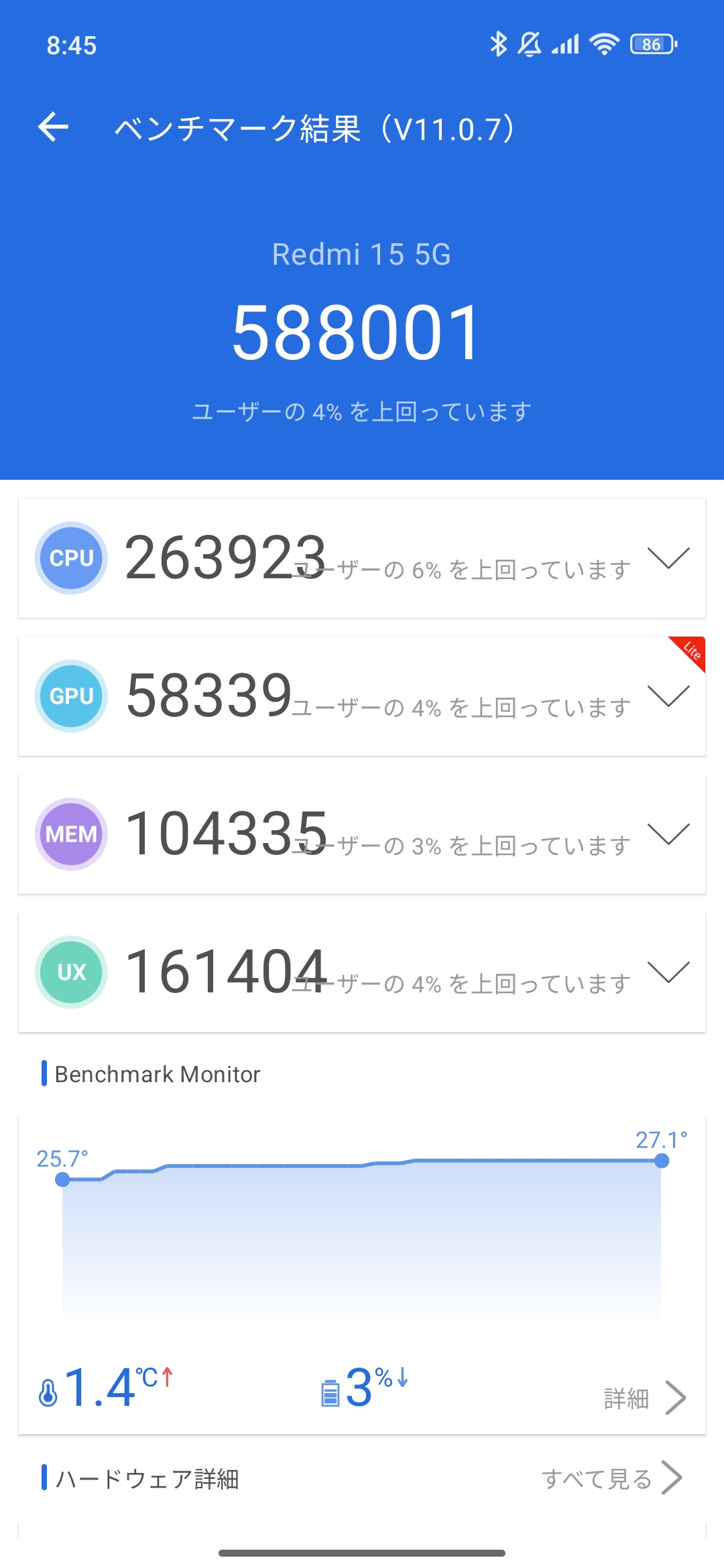This screenshot has height=1568, width=724.
Task: Go back using the top-left arrow
Action: (54, 127)
